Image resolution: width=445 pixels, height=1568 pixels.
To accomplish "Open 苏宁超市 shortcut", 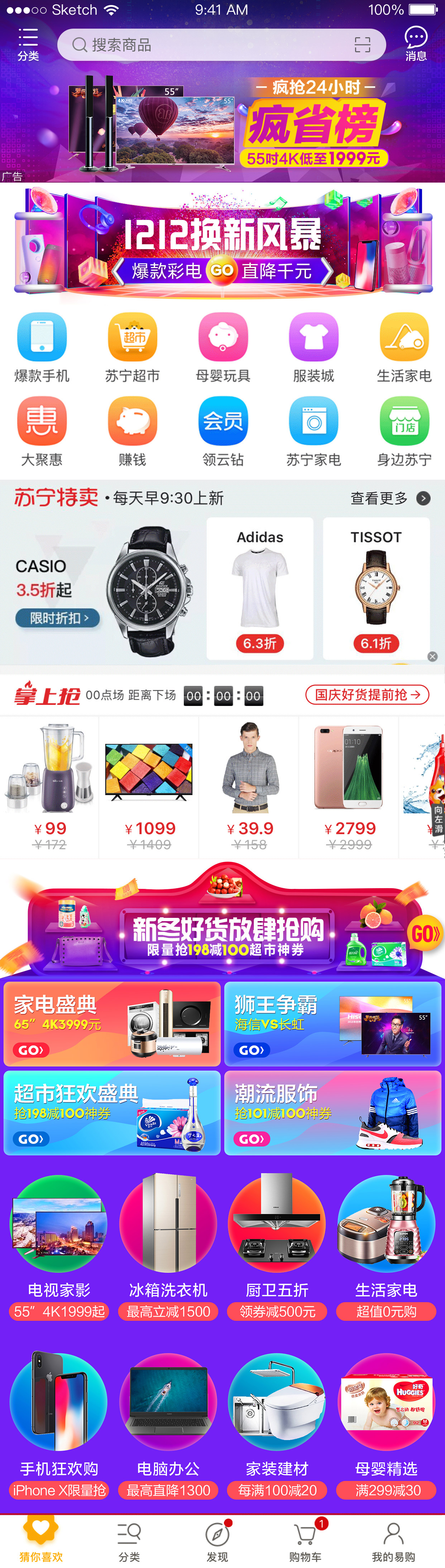I will pyautogui.click(x=132, y=347).
